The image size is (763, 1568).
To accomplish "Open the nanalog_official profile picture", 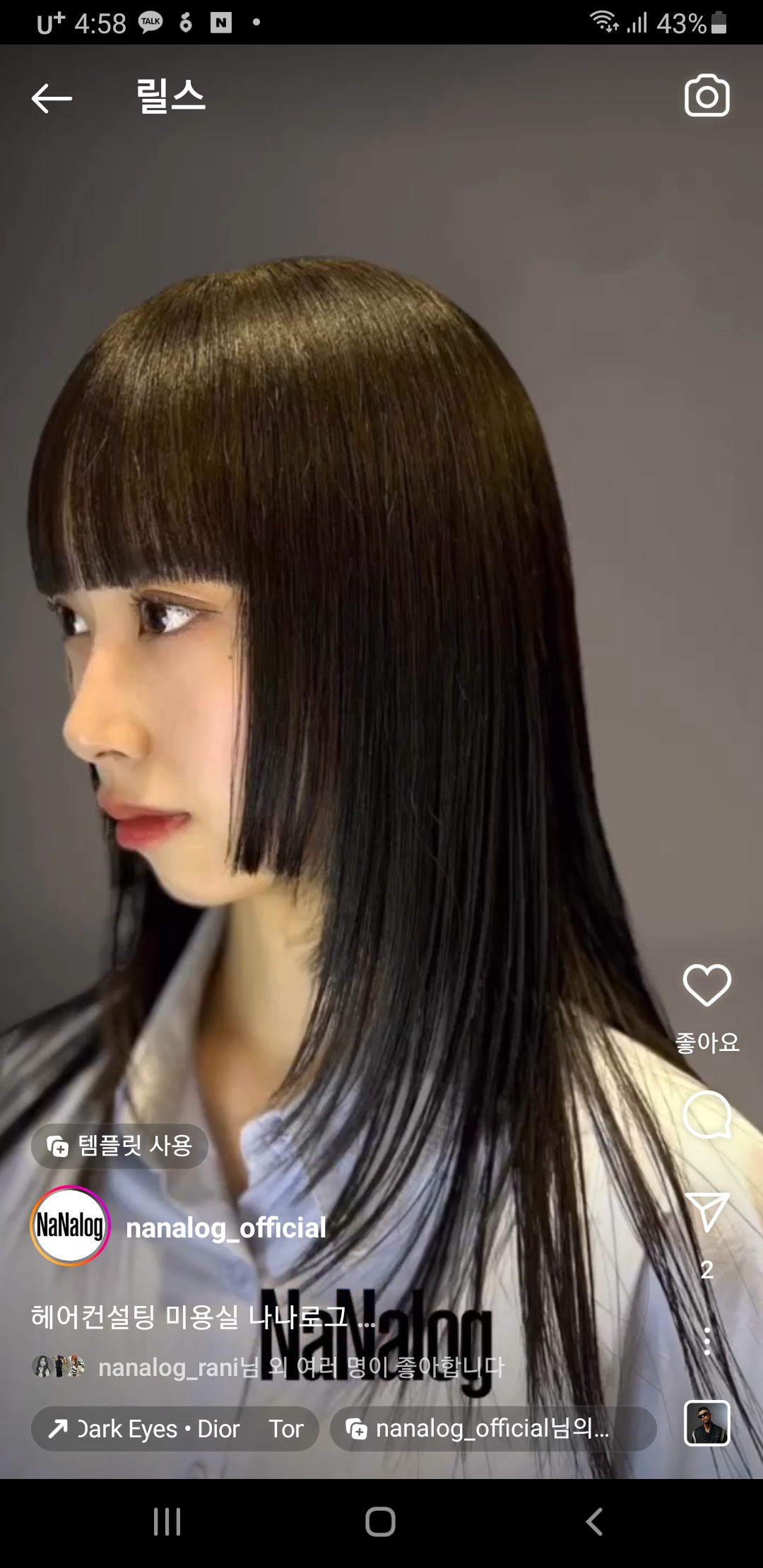I will [70, 1225].
